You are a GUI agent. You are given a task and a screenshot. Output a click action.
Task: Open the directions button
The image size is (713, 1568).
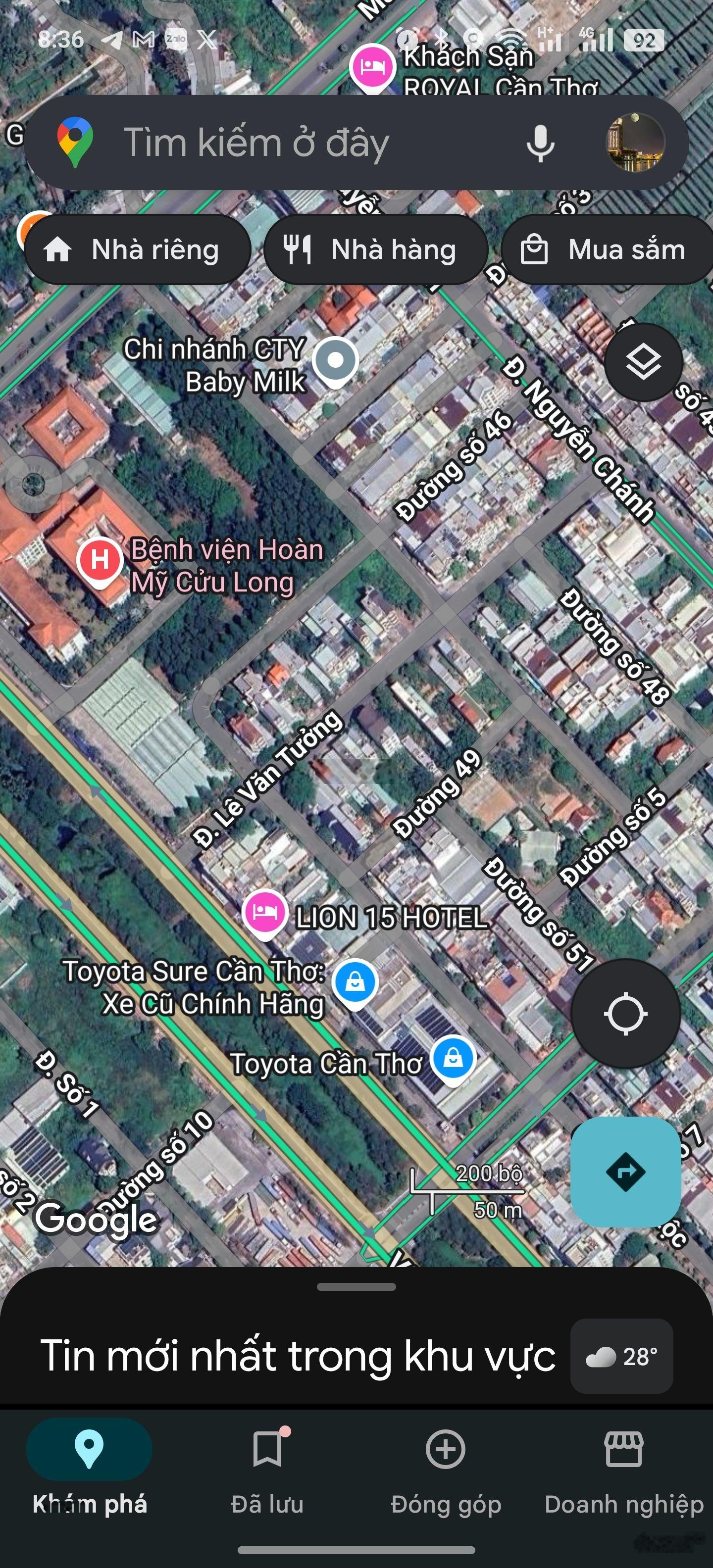point(625,1171)
